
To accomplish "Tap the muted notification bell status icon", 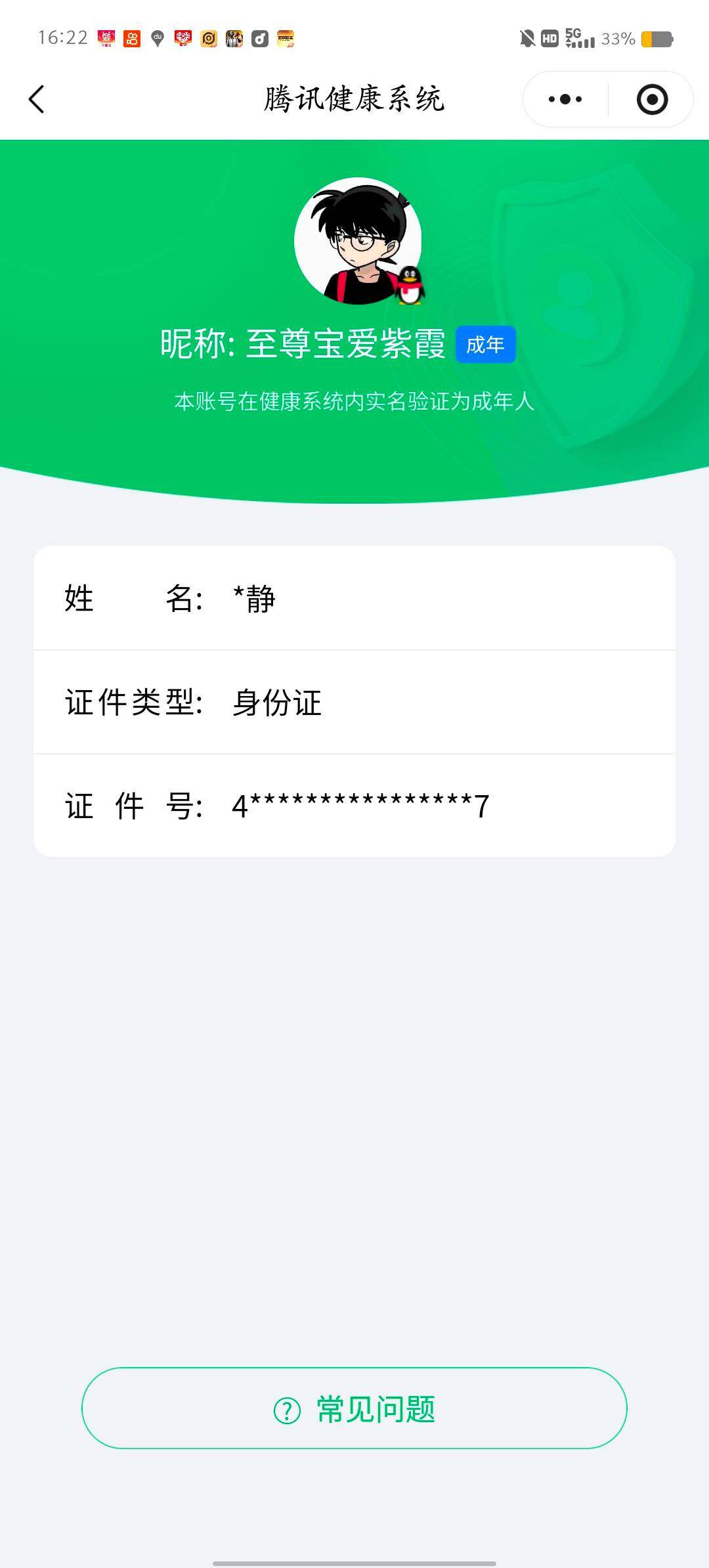I will point(528,39).
